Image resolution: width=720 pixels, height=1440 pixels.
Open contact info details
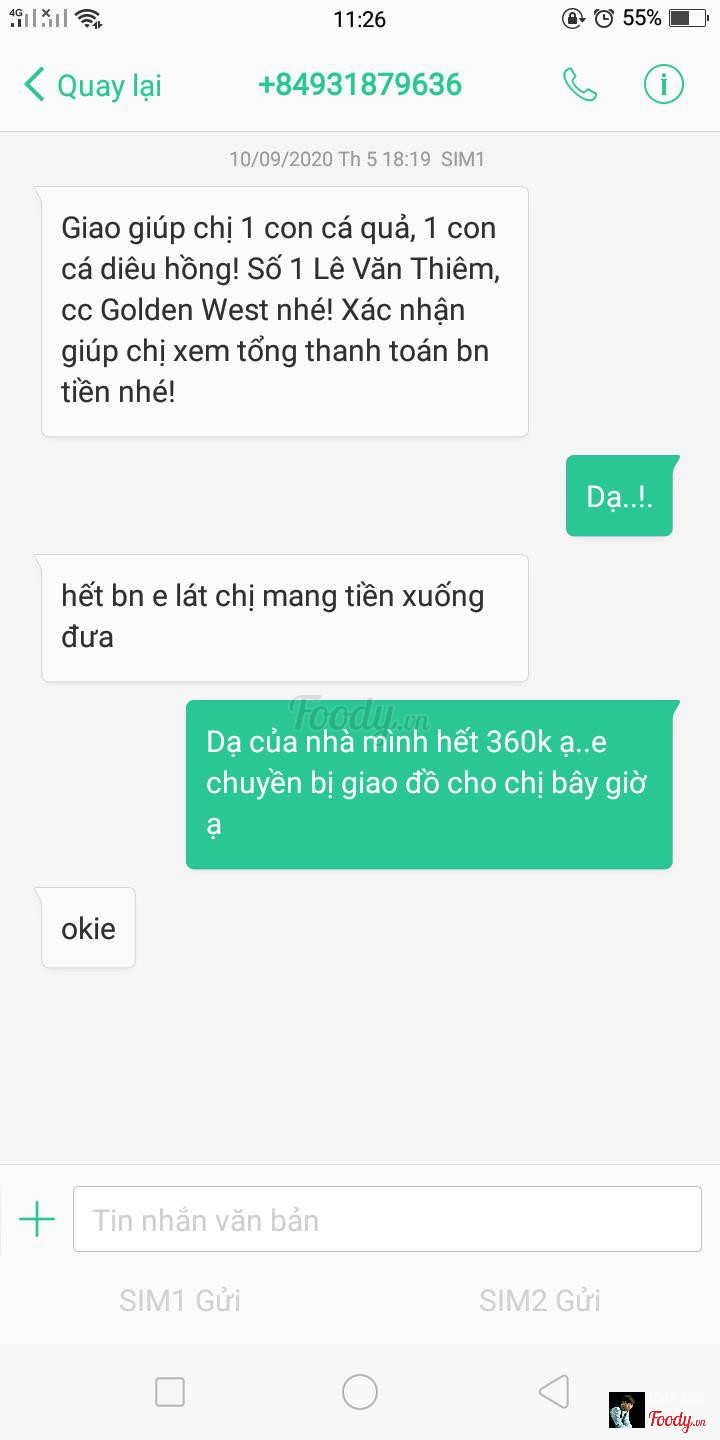663,85
